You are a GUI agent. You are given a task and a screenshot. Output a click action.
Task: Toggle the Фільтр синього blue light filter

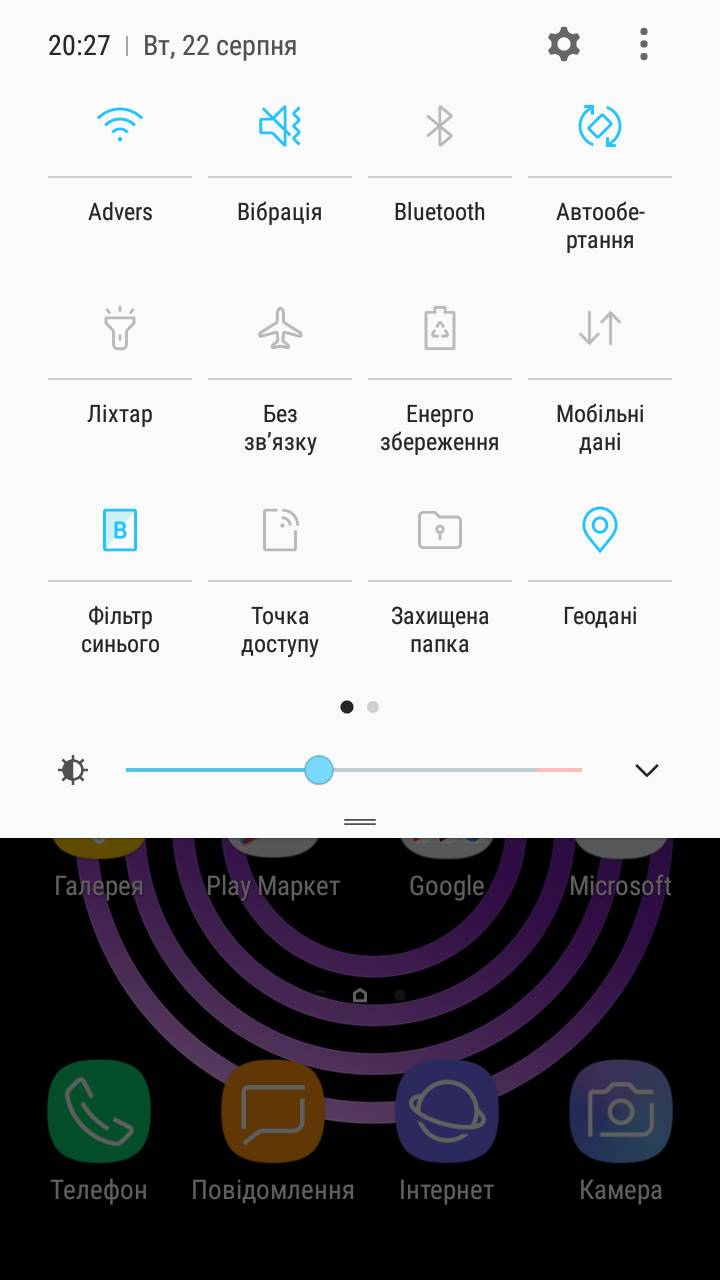120,530
